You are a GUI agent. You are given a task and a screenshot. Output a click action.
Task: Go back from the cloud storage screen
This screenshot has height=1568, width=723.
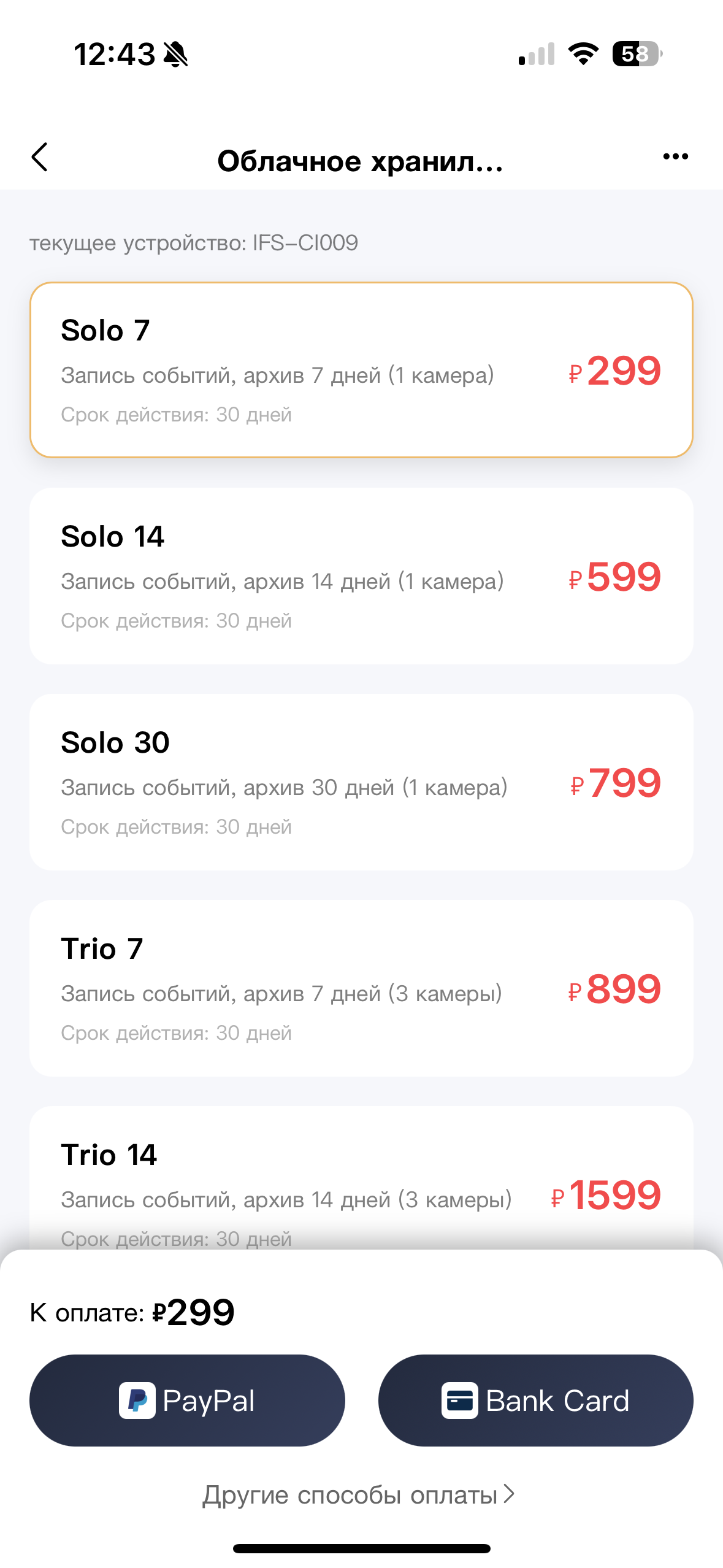(40, 157)
